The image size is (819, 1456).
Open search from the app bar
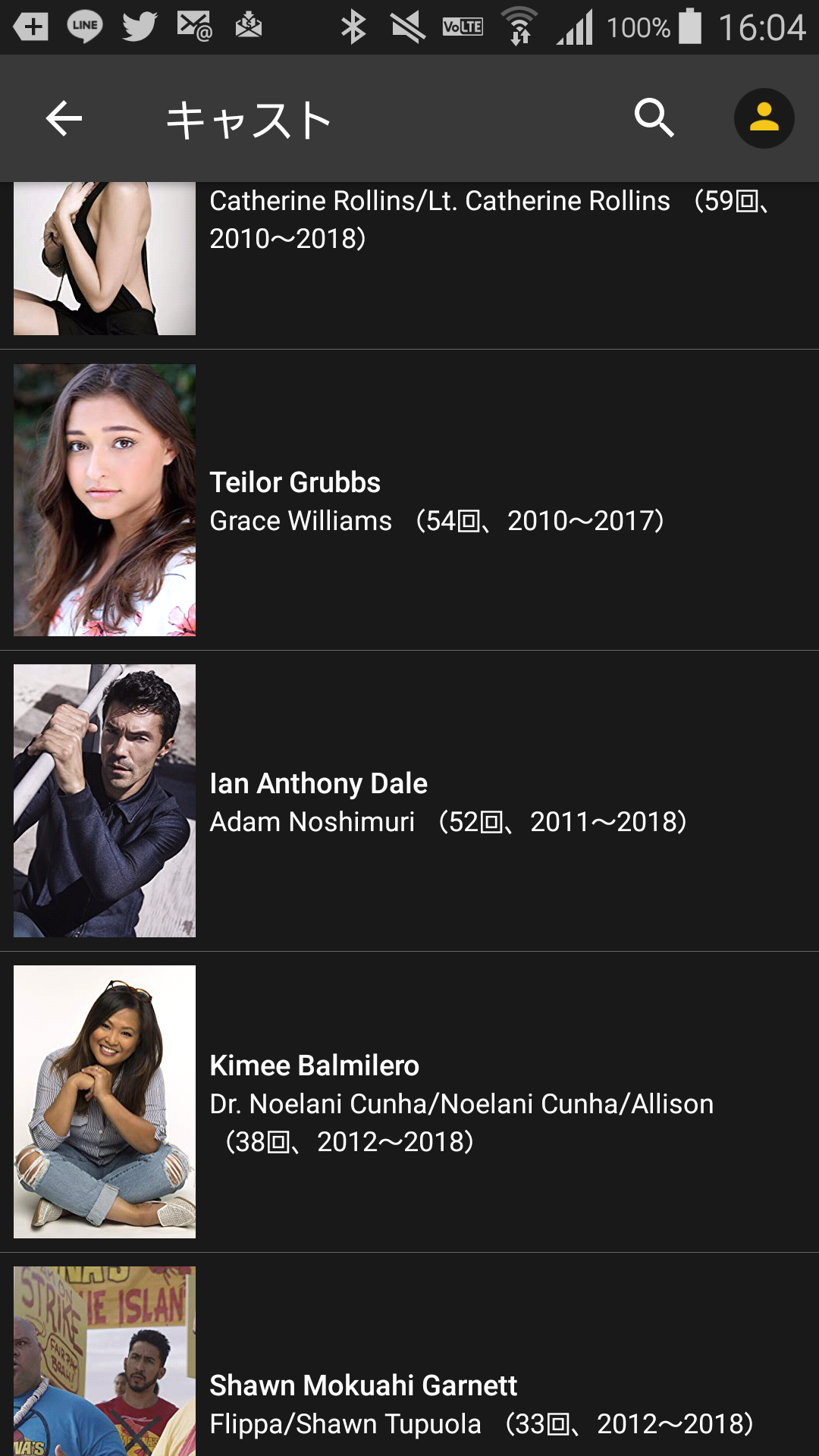point(654,118)
